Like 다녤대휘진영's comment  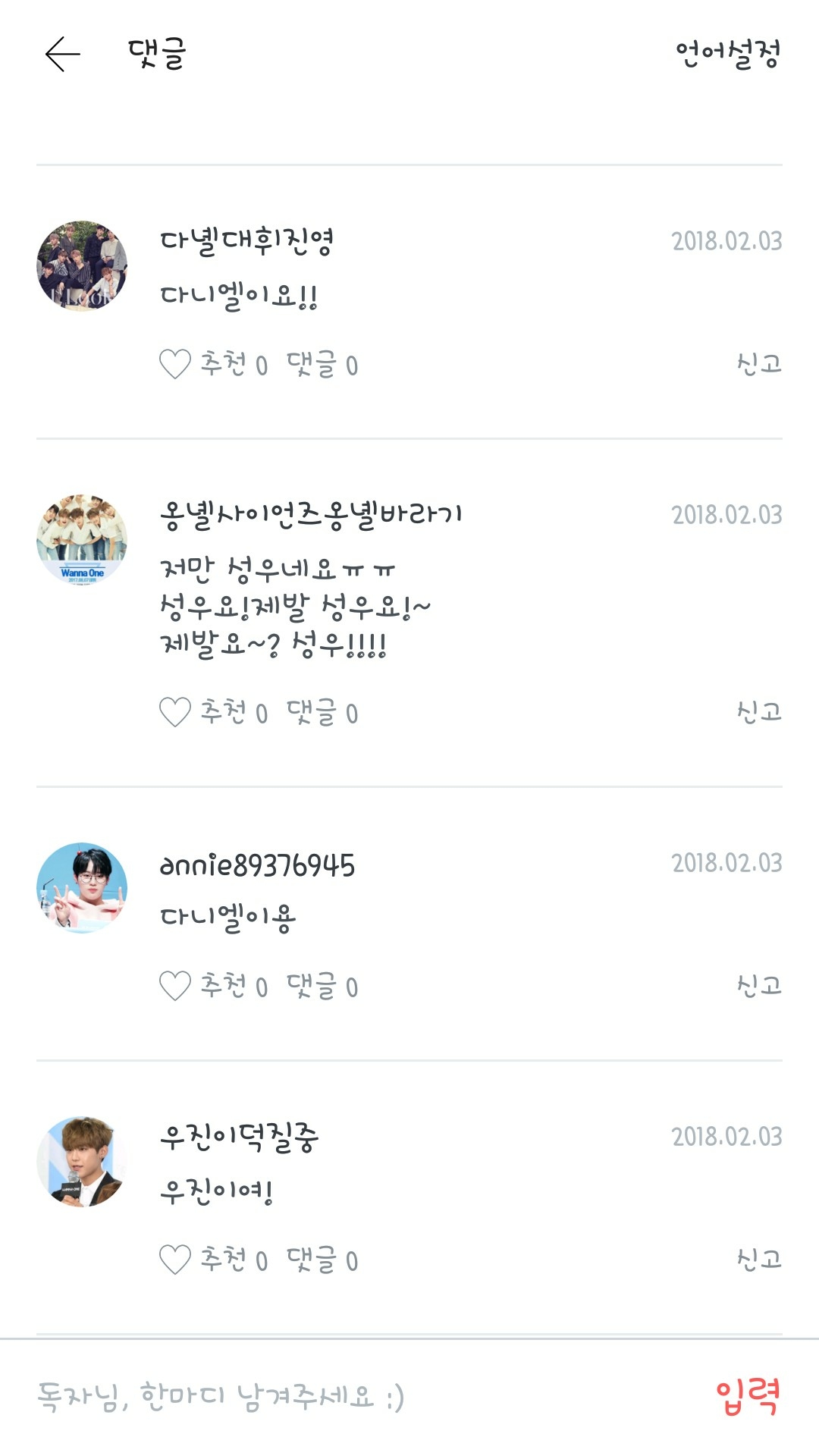coord(175,365)
